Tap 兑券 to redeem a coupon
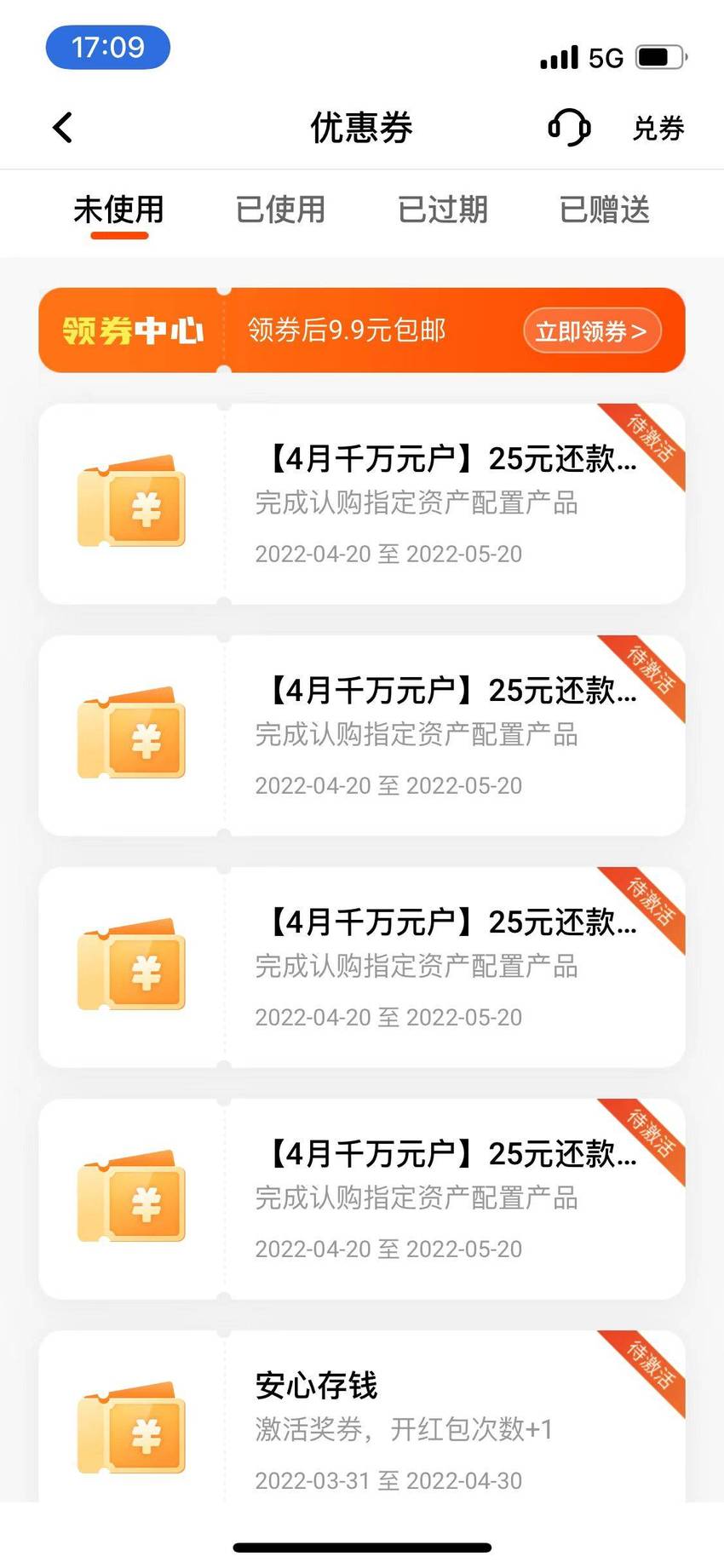This screenshot has height=1568, width=724. click(658, 129)
